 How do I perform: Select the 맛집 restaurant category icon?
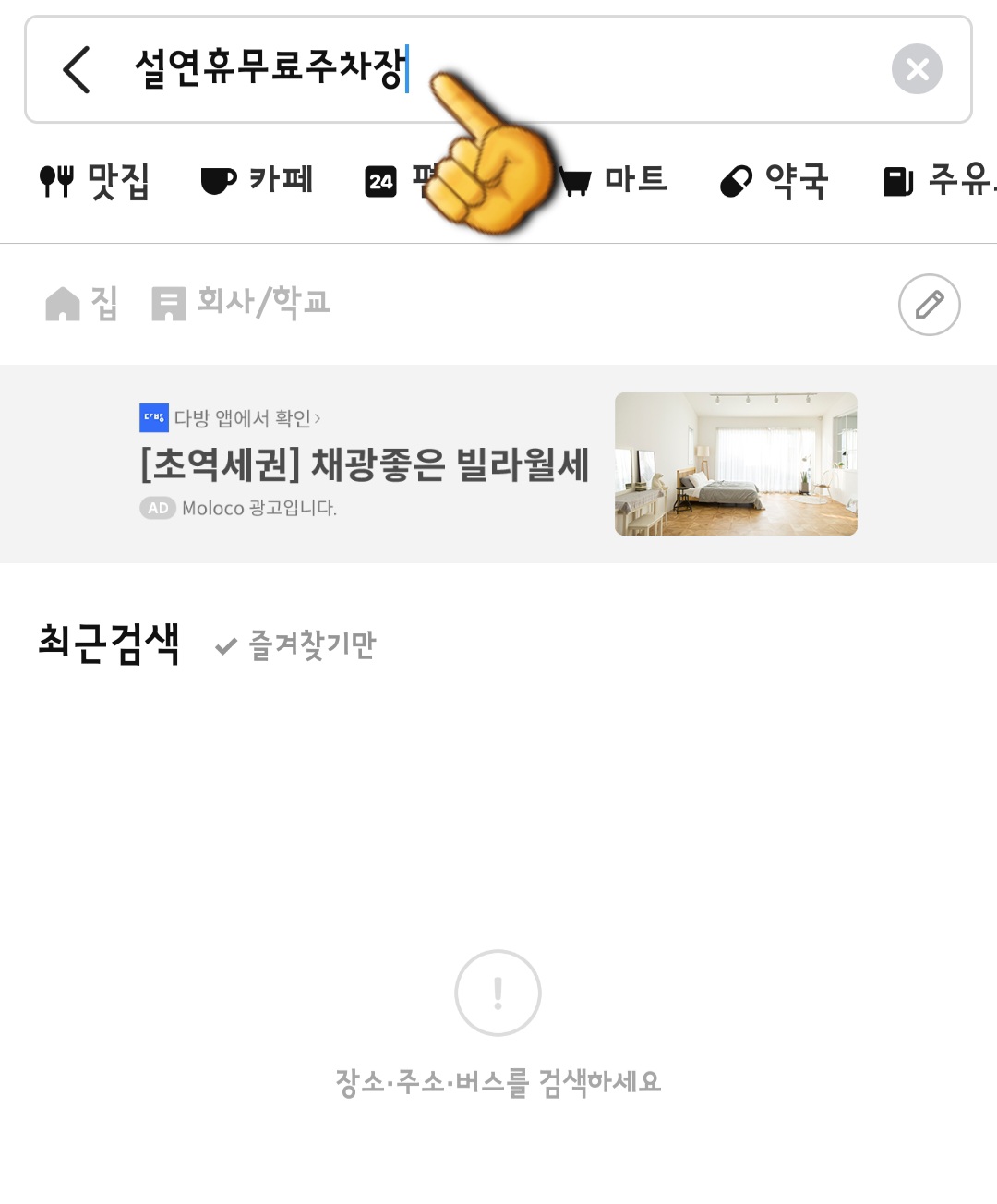tap(58, 179)
